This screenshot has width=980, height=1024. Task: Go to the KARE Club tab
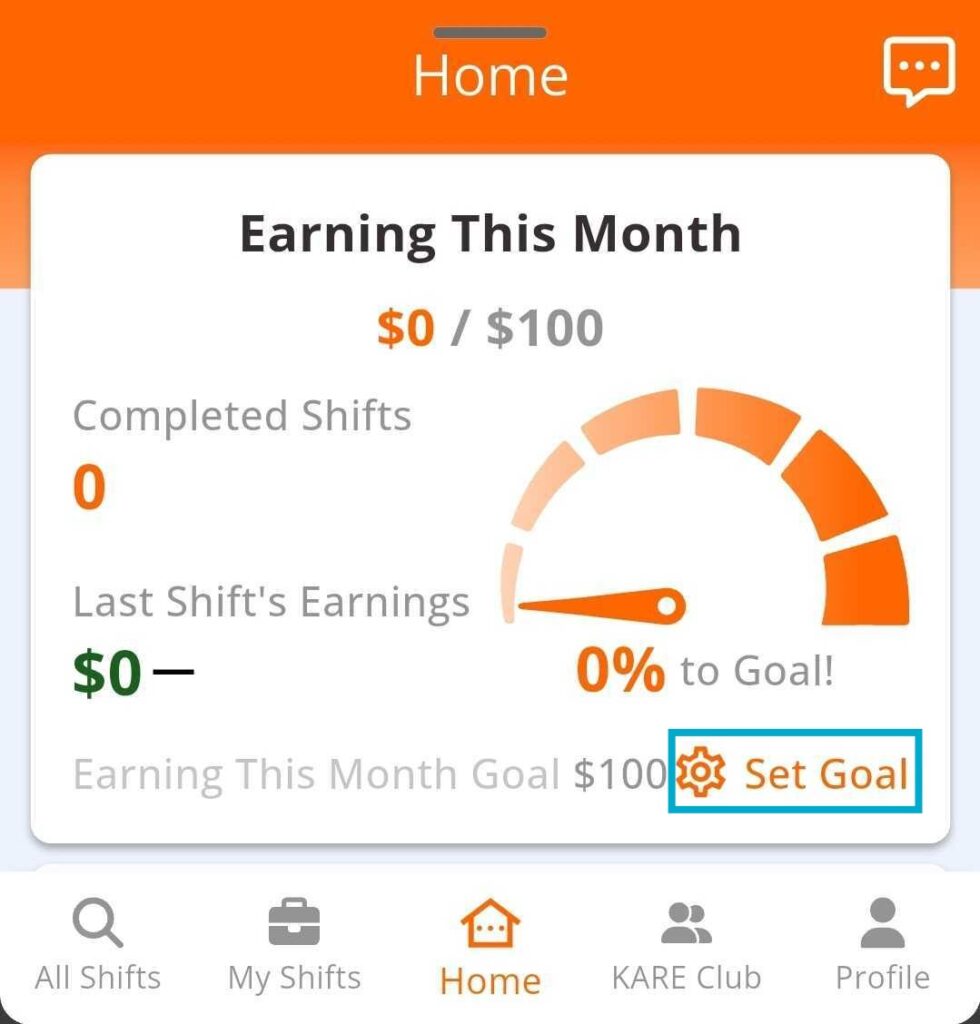point(686,945)
